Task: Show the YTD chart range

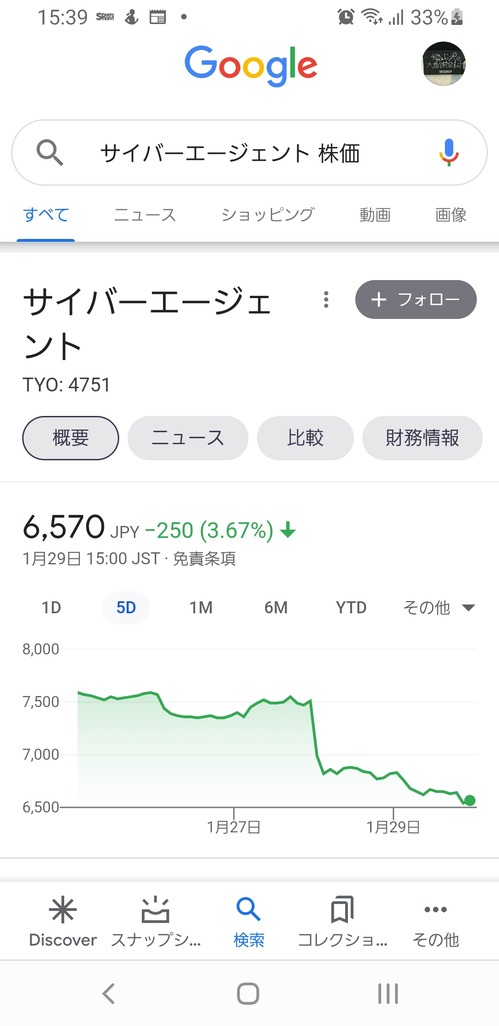Action: coord(351,608)
